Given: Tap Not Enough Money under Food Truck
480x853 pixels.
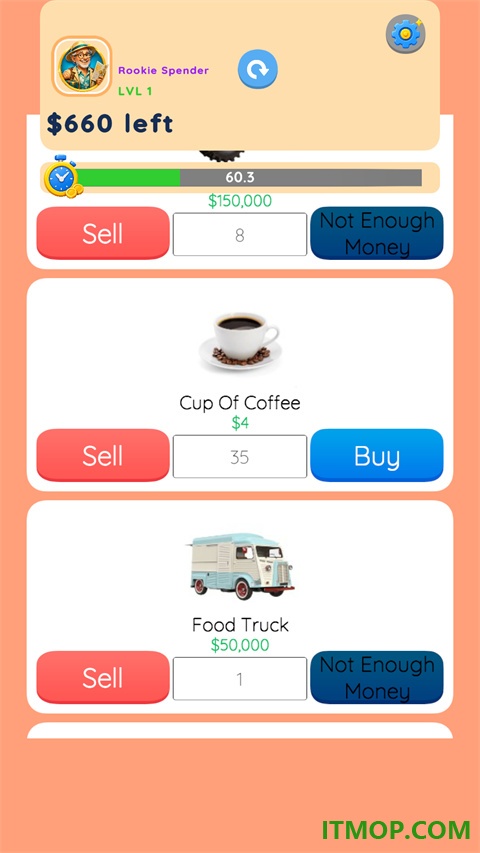Looking at the screenshot, I should pos(377,677).
